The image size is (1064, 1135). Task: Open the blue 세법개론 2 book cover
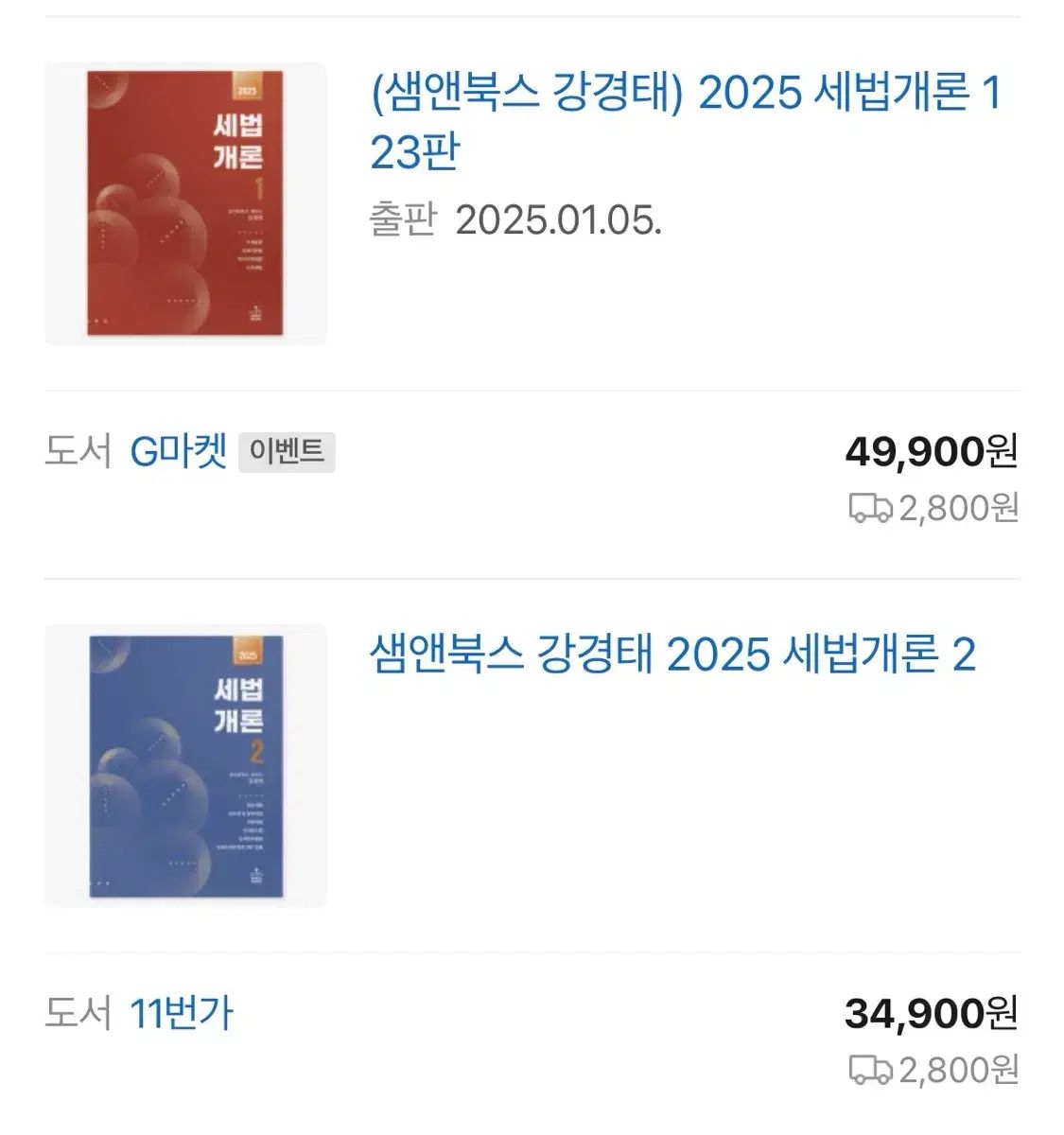pyautogui.click(x=185, y=766)
